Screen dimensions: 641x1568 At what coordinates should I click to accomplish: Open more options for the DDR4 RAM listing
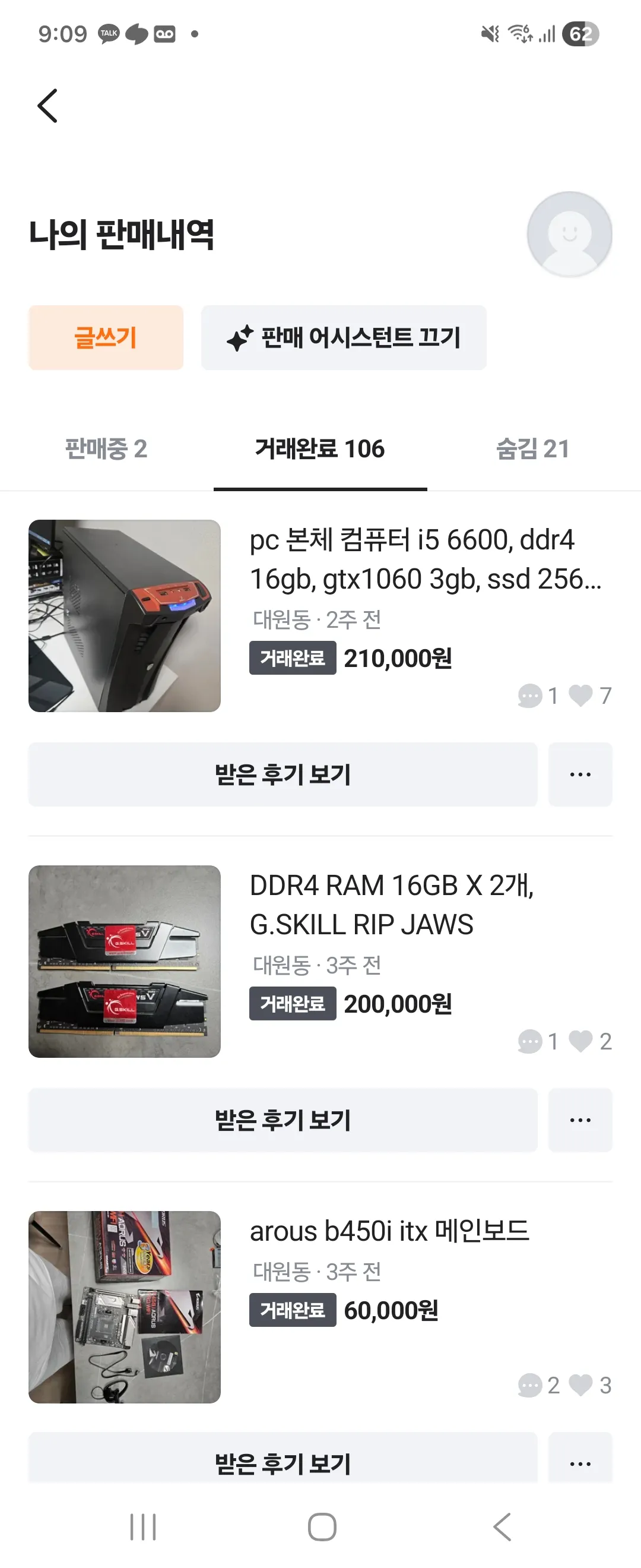click(580, 1120)
